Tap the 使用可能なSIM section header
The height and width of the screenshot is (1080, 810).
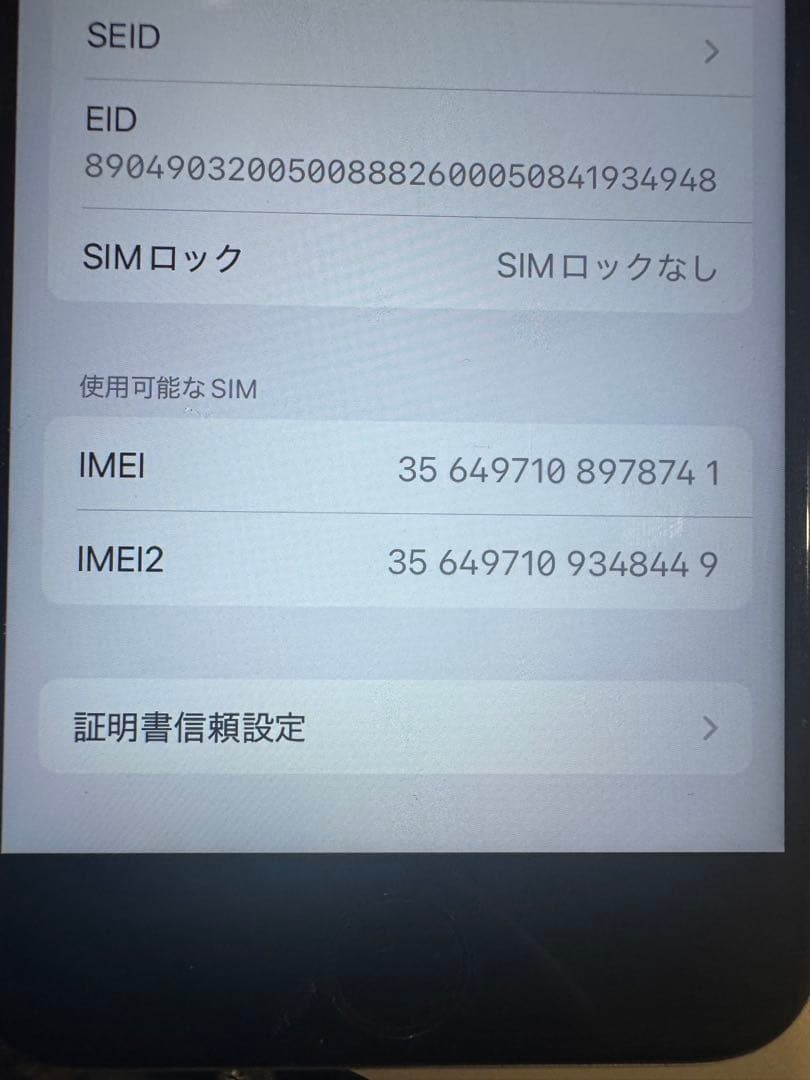pos(166,388)
